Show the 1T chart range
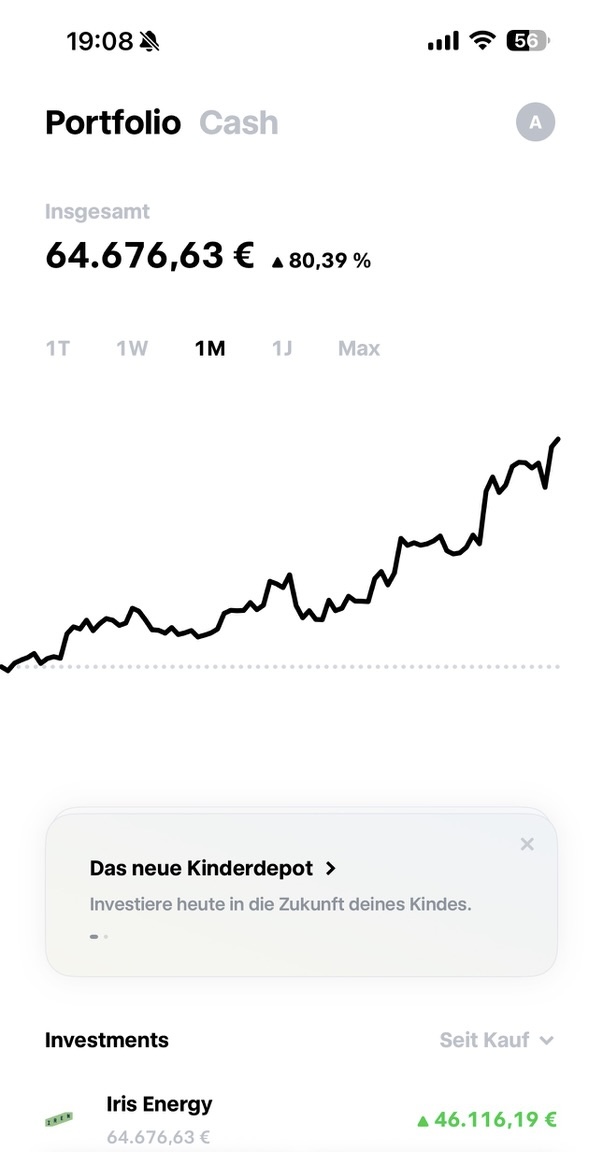602x1152 pixels. pos(58,349)
